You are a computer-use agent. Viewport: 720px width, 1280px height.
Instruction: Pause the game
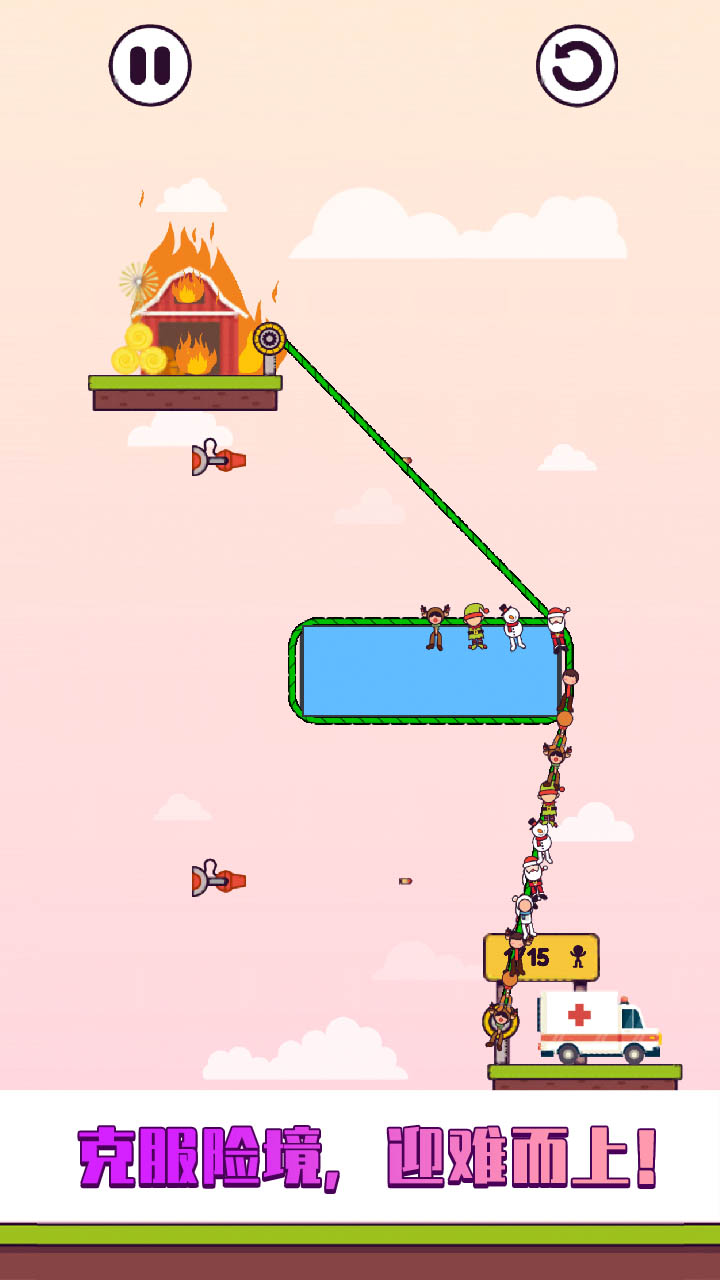pos(150,66)
